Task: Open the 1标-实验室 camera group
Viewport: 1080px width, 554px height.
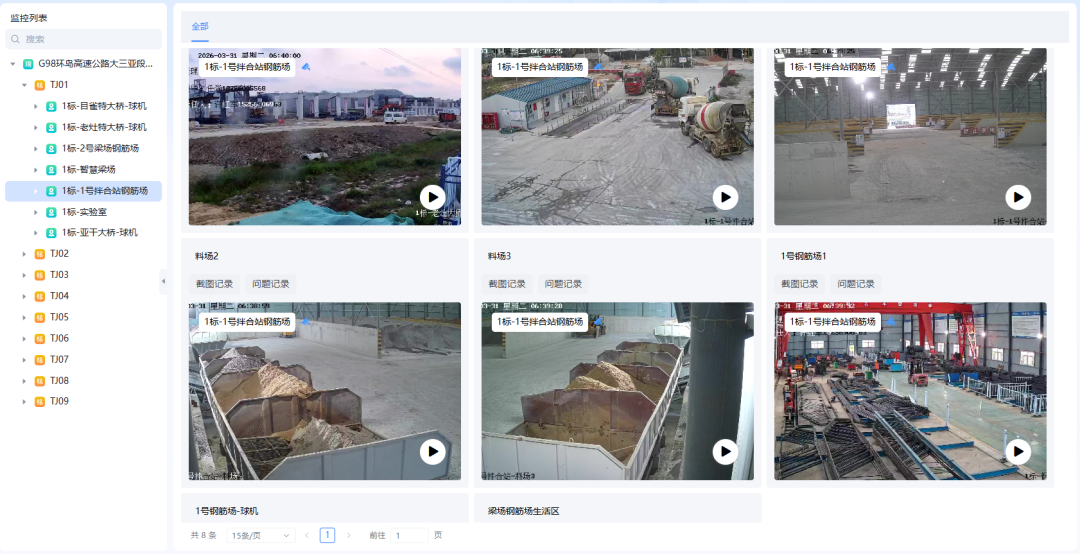Action: click(x=85, y=212)
